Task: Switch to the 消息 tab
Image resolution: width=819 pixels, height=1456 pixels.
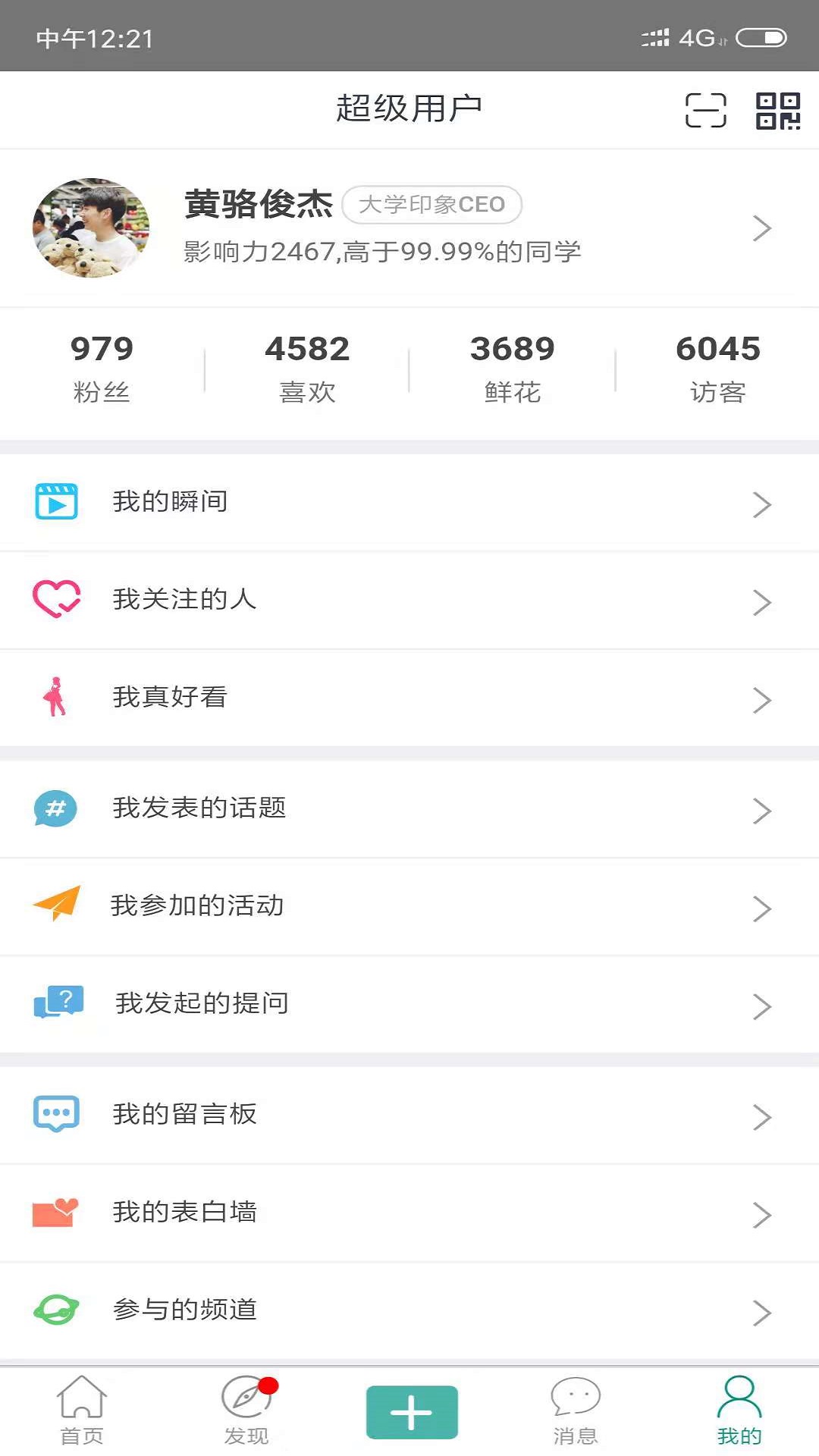Action: pyautogui.click(x=575, y=1411)
